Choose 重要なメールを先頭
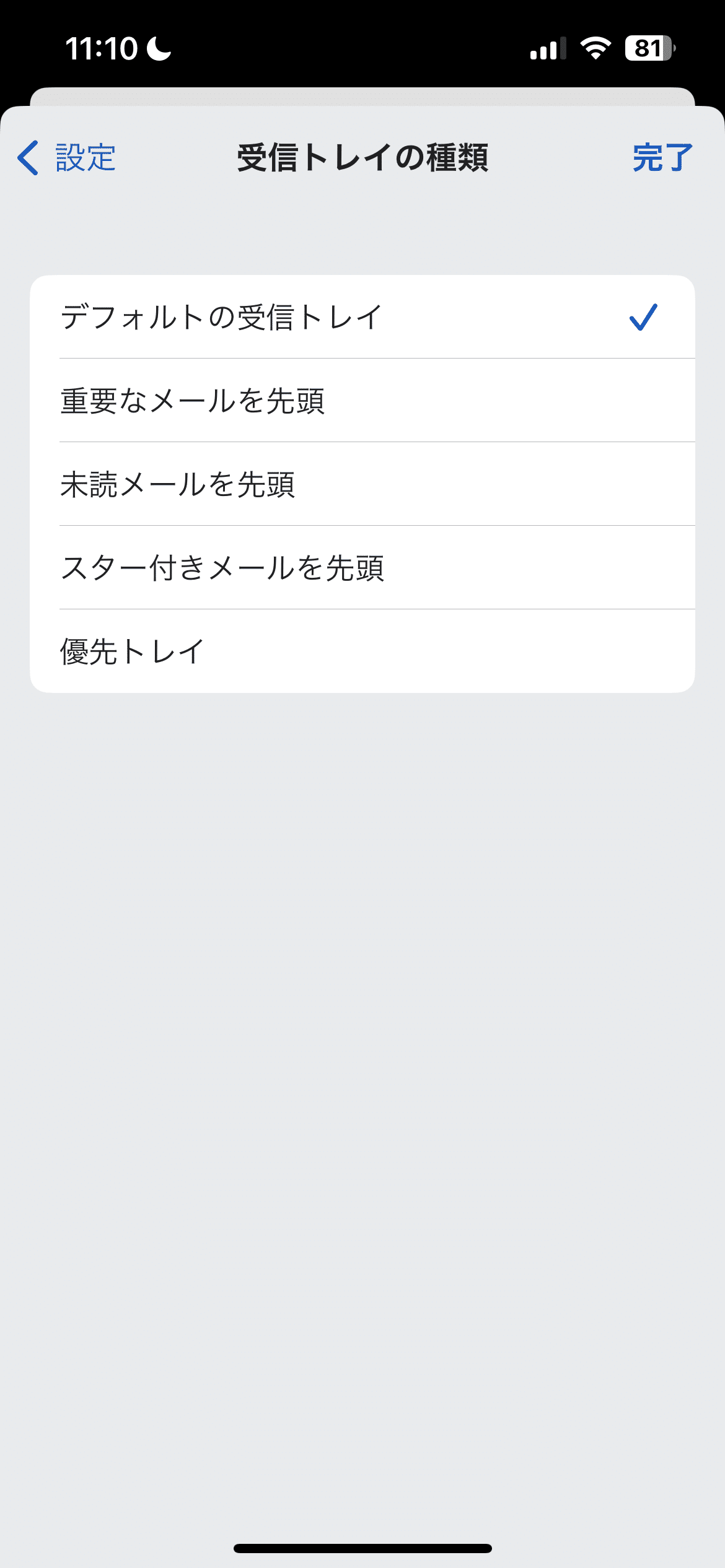Image resolution: width=725 pixels, height=1568 pixels. [x=362, y=401]
